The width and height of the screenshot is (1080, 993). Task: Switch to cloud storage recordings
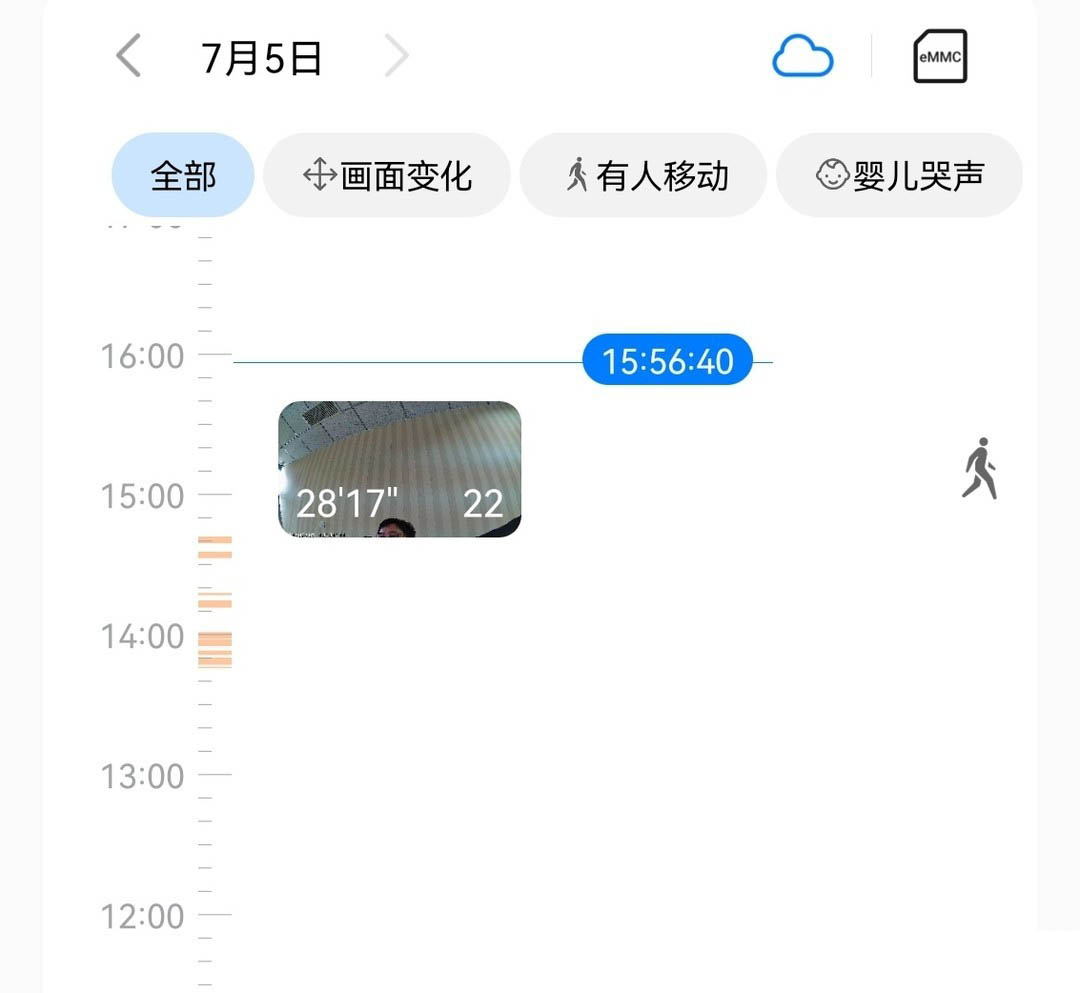click(x=802, y=57)
